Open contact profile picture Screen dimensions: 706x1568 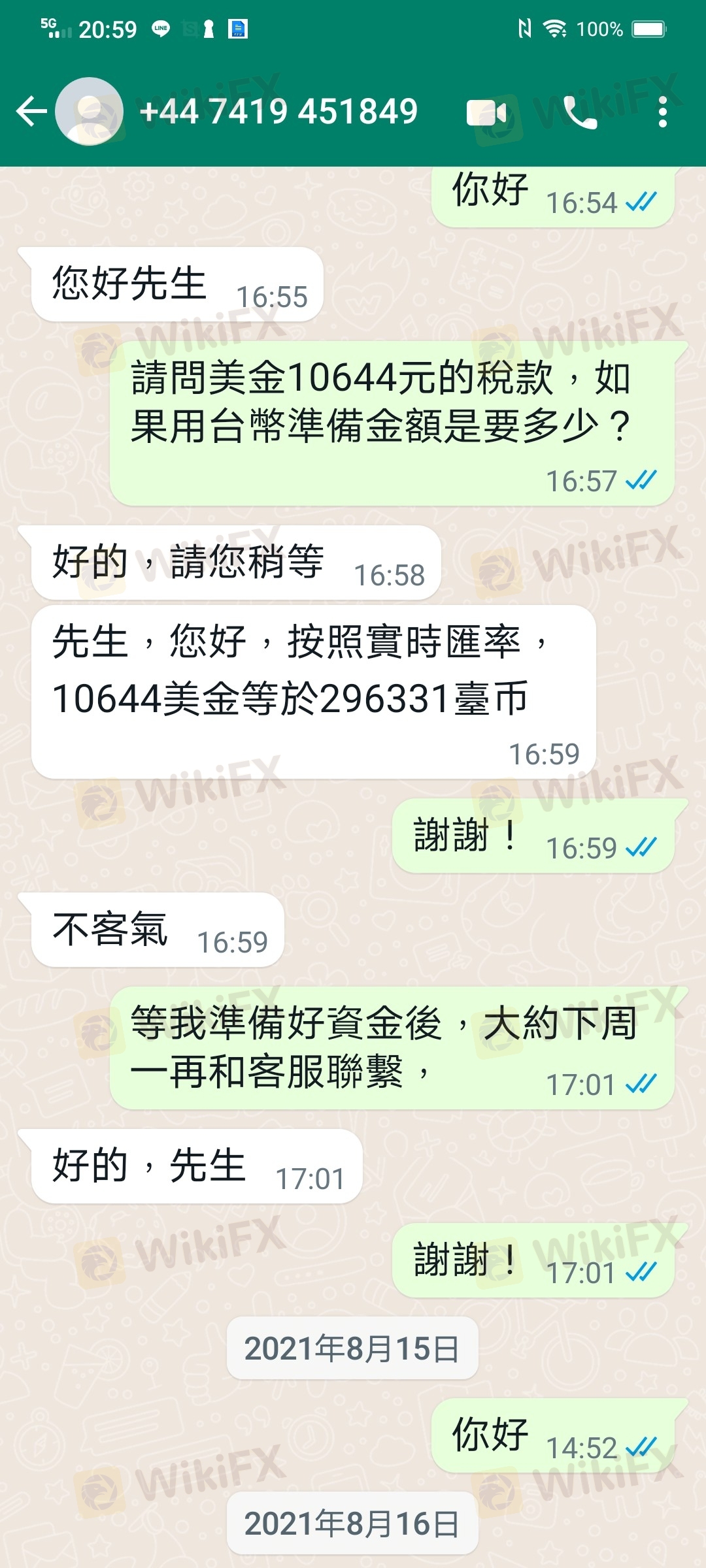(90, 112)
